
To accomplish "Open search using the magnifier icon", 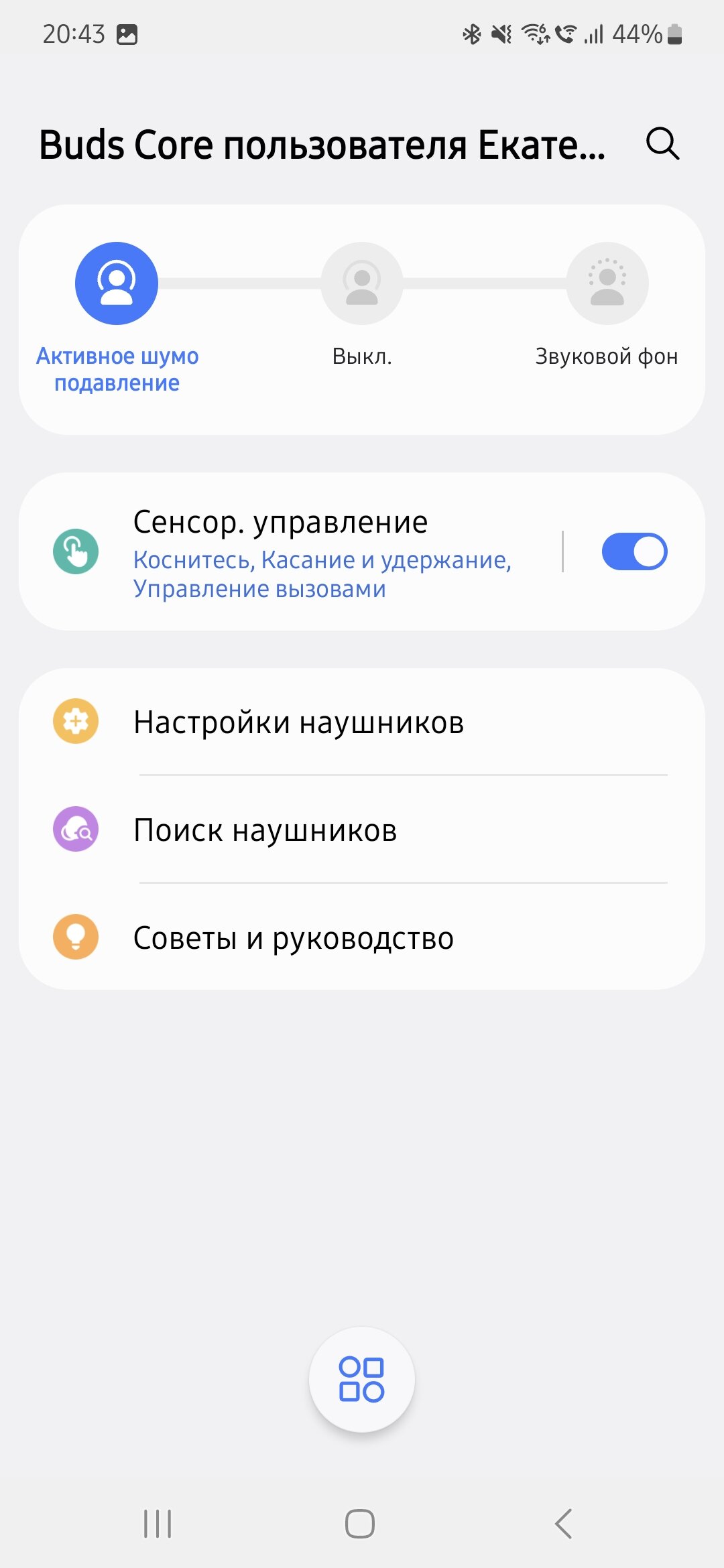I will pyautogui.click(x=662, y=143).
